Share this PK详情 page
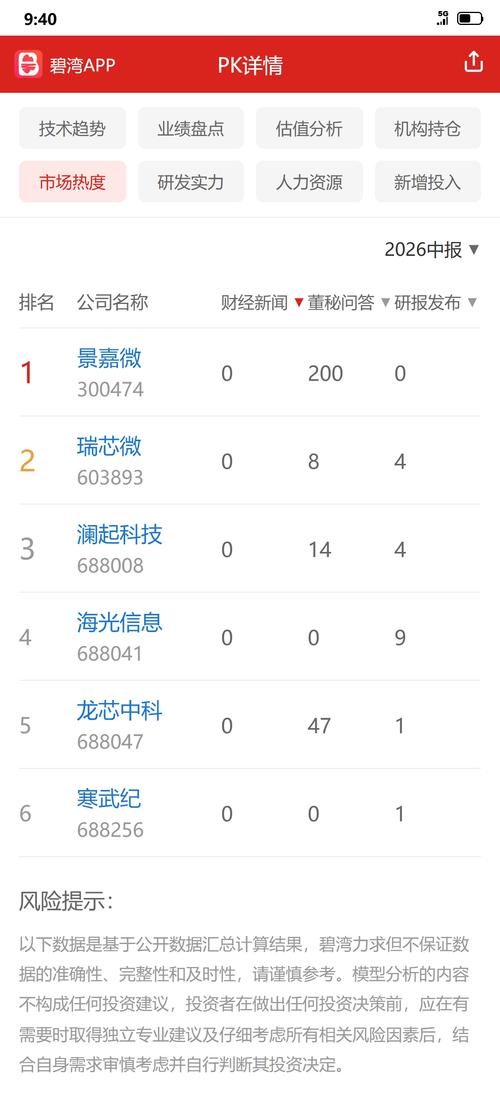The width and height of the screenshot is (500, 1107). click(x=473, y=63)
